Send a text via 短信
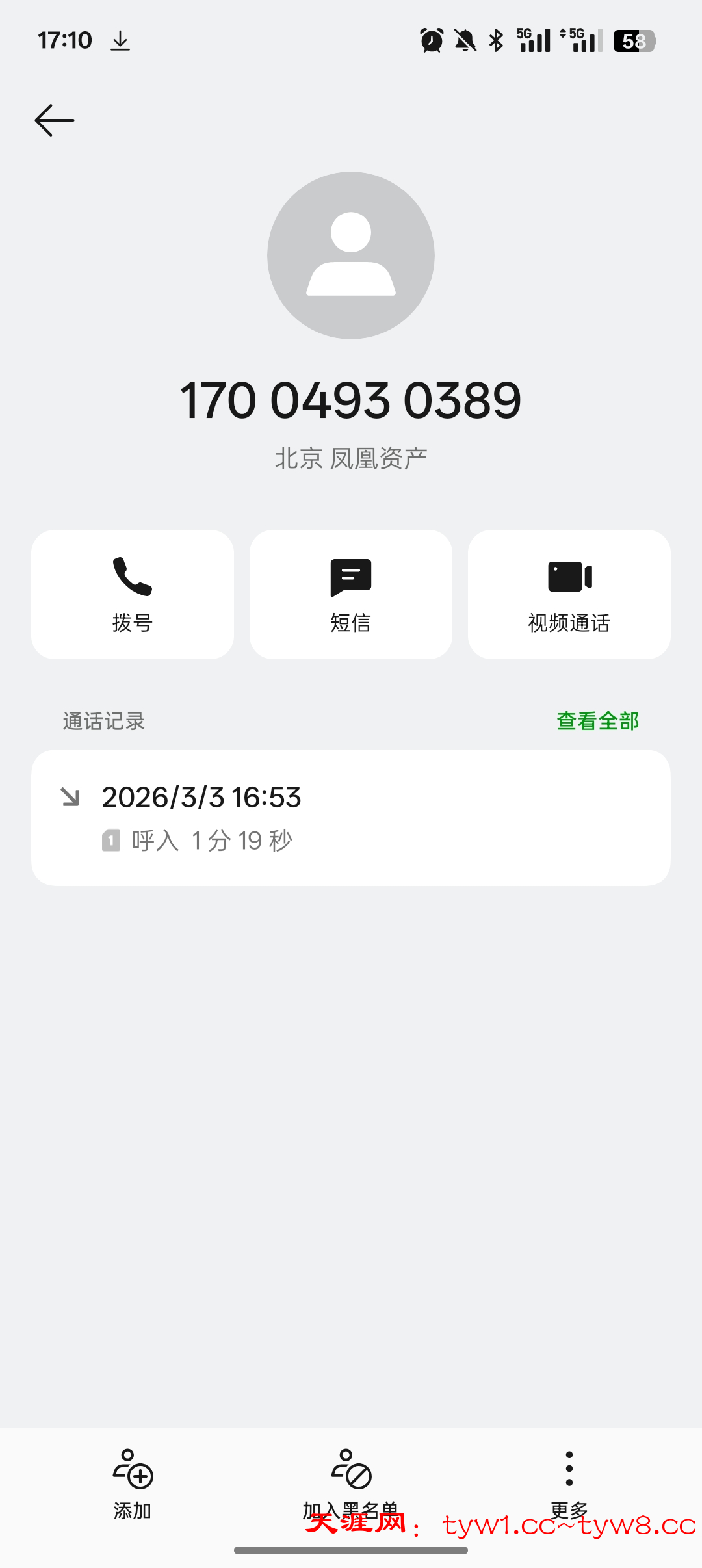The height and width of the screenshot is (1568, 702). point(351,594)
